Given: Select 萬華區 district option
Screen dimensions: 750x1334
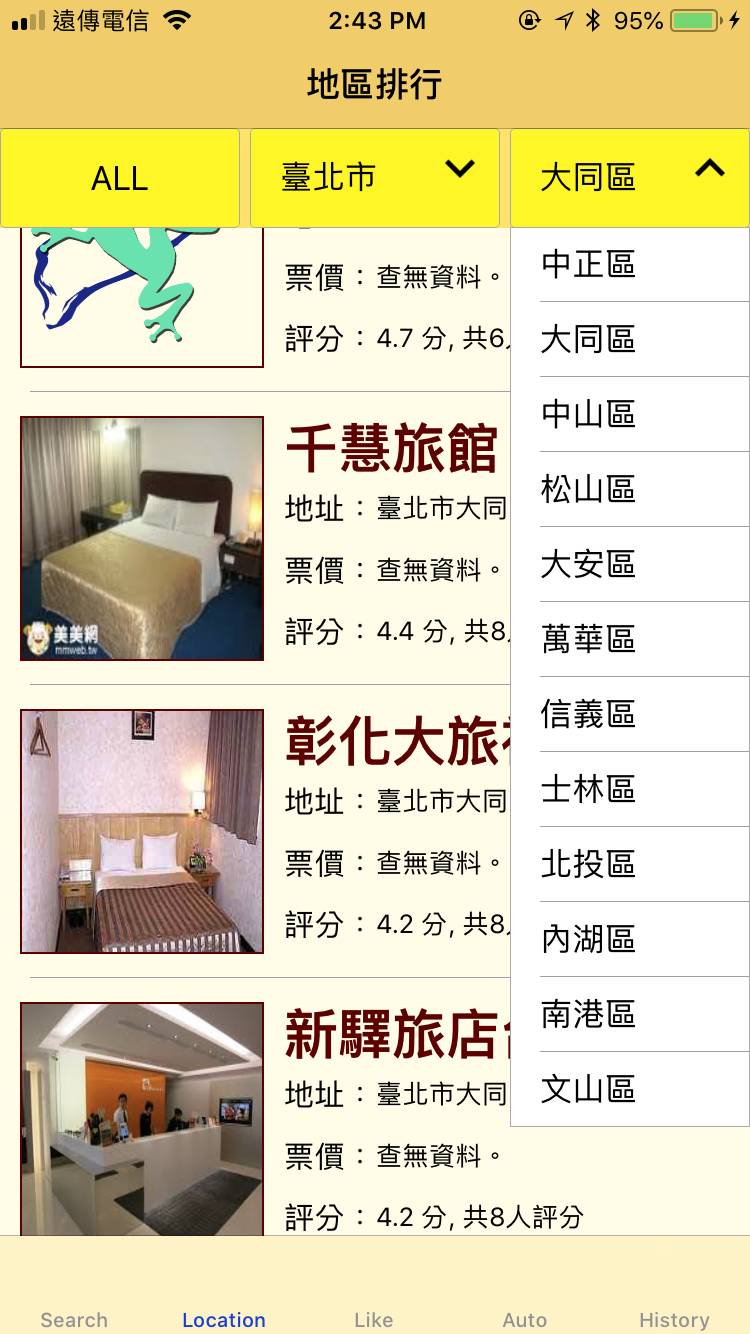Looking at the screenshot, I should coord(630,639).
